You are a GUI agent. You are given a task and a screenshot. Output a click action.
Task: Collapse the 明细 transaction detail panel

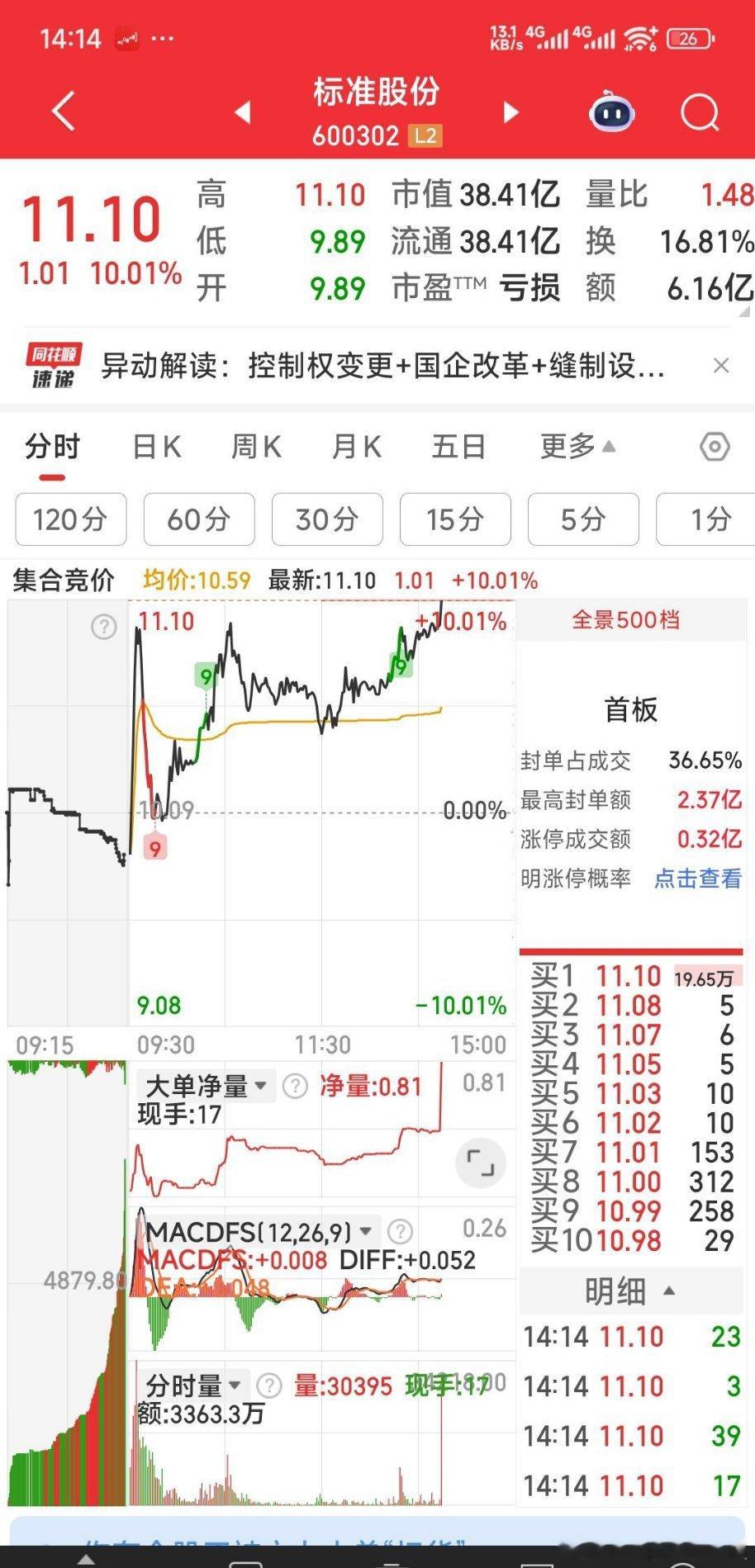(x=669, y=1290)
